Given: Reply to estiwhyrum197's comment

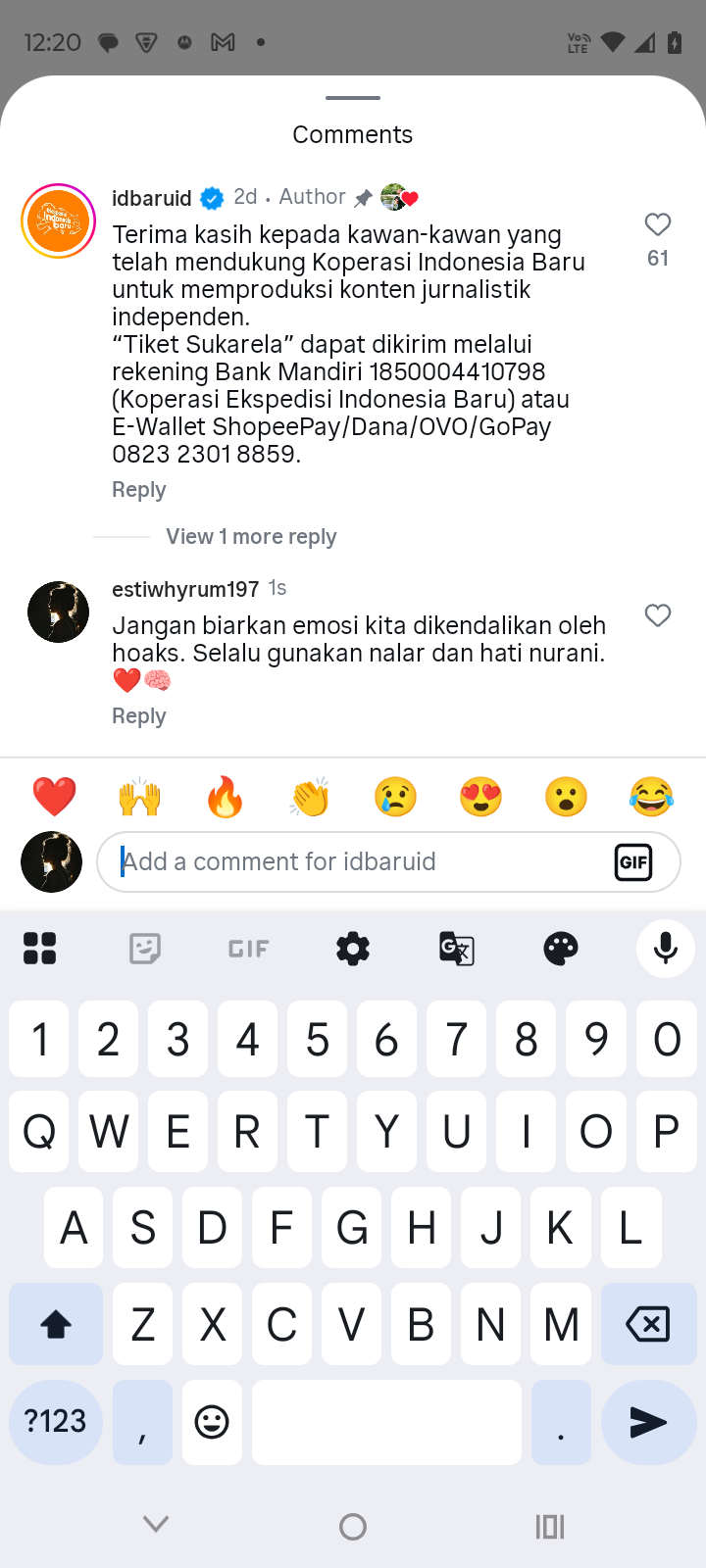Looking at the screenshot, I should tap(139, 716).
